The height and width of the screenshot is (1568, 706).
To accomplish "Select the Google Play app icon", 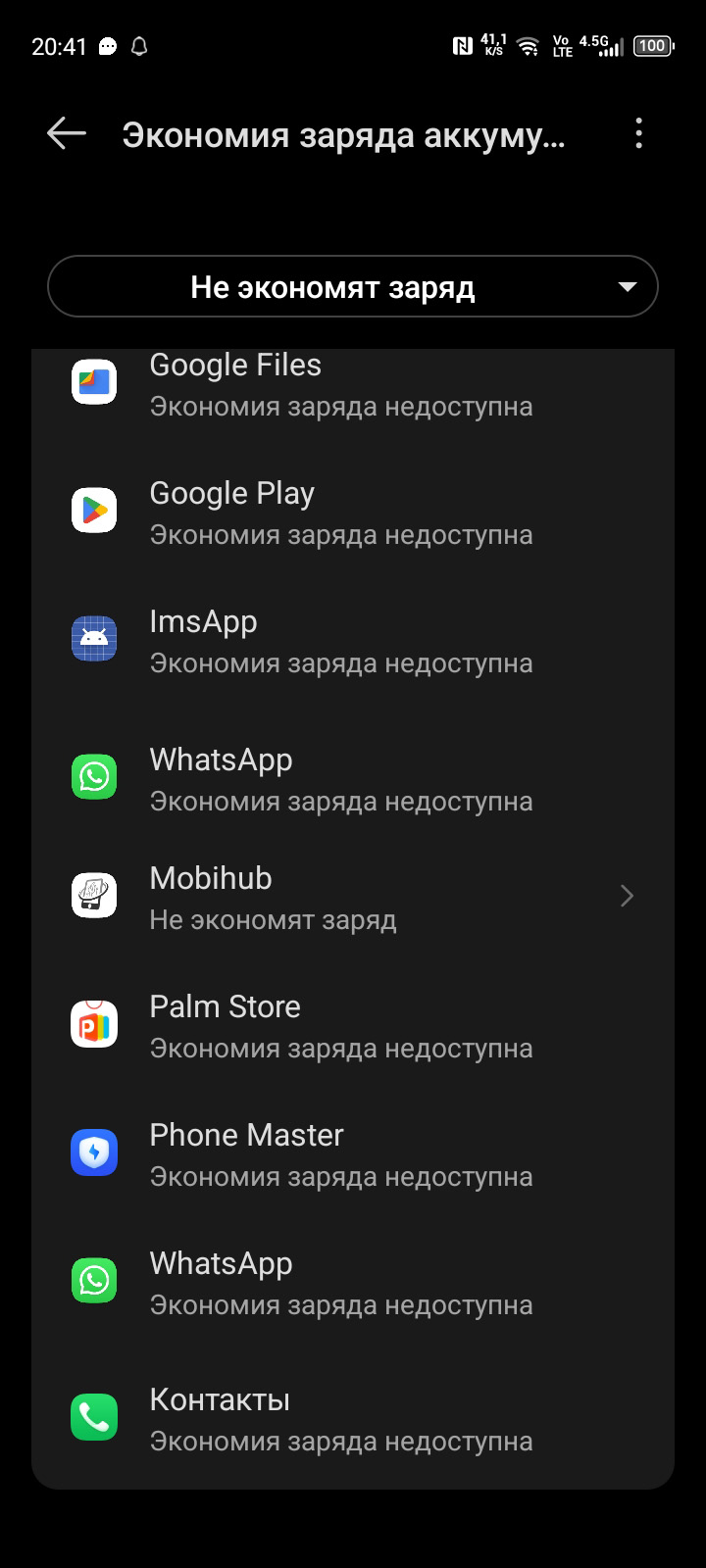I will click(93, 510).
